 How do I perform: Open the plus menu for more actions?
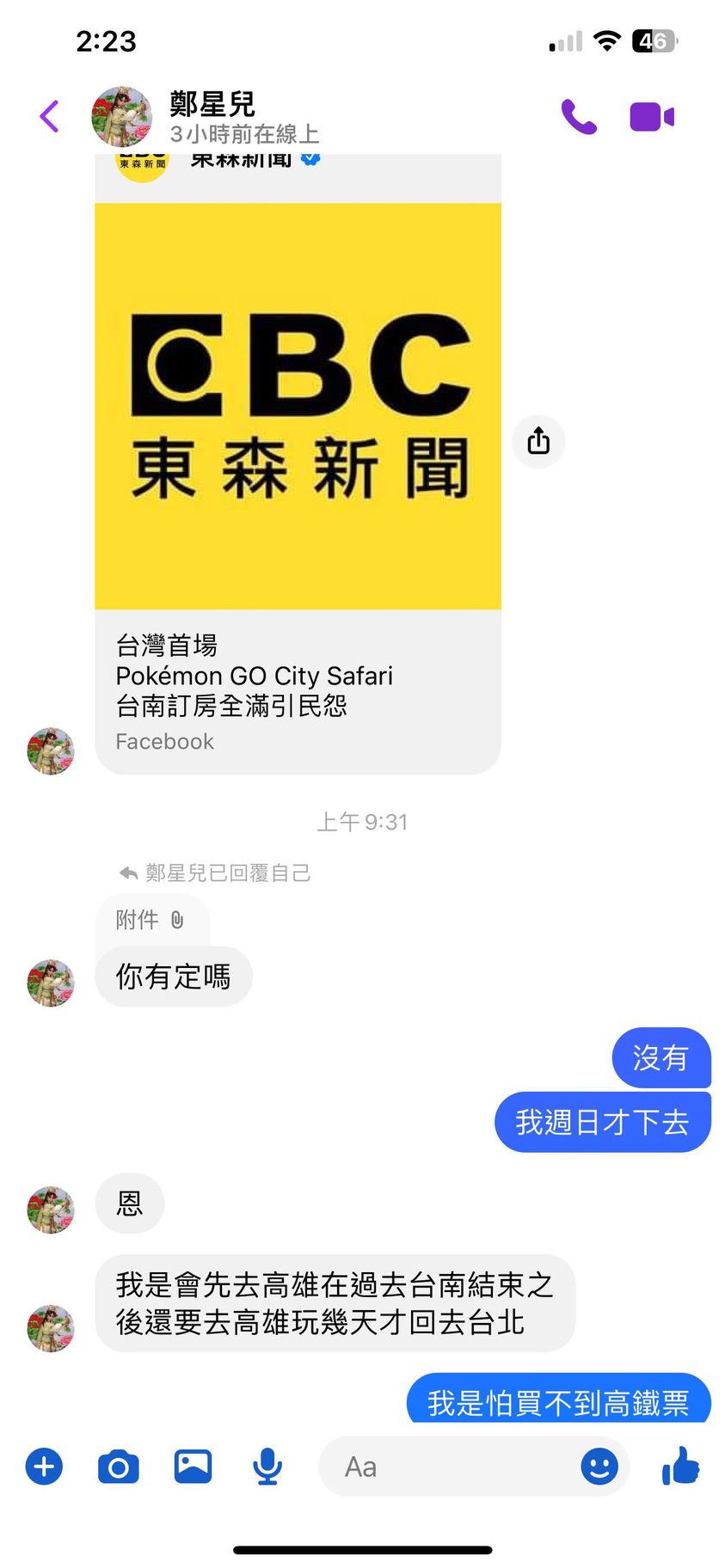[45, 1466]
